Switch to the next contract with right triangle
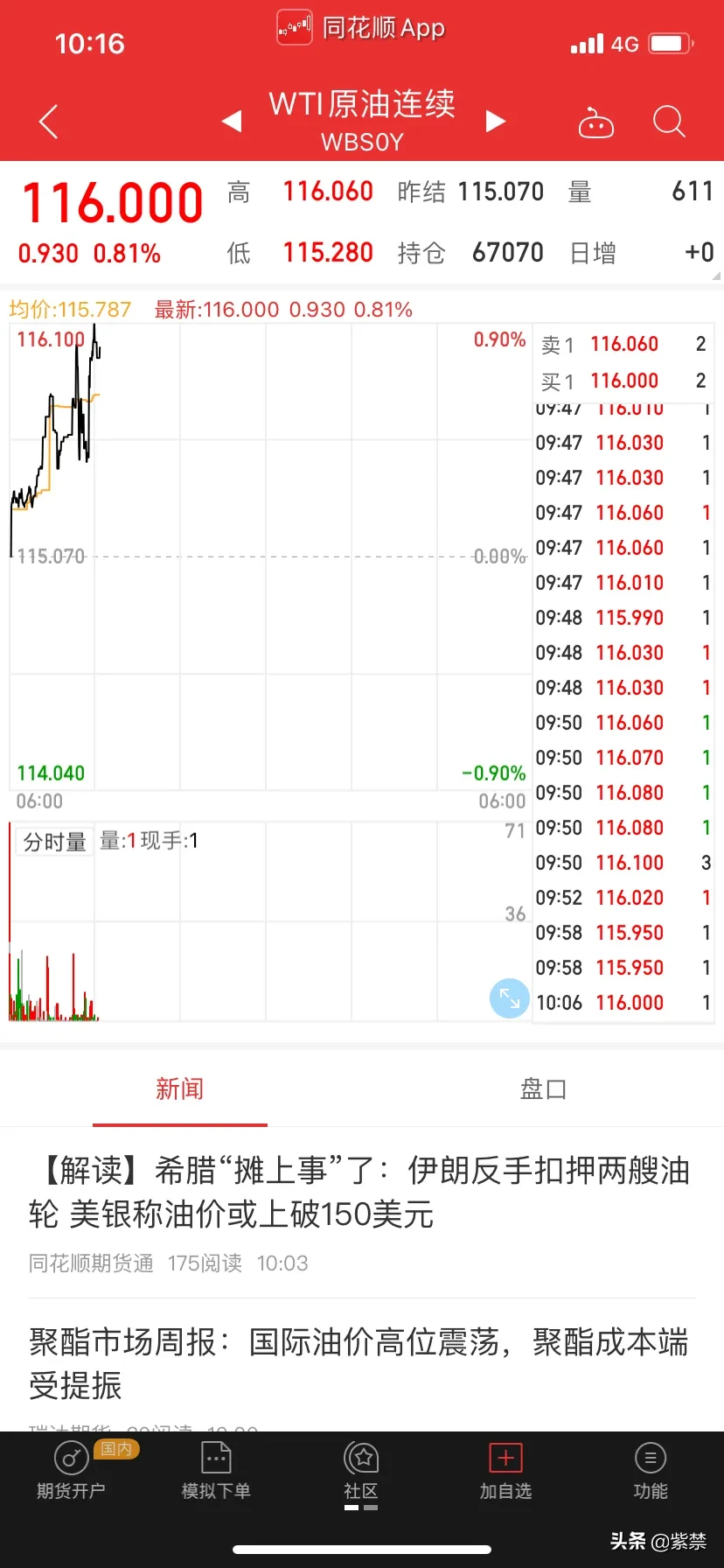Image resolution: width=724 pixels, height=1568 pixels. click(496, 121)
